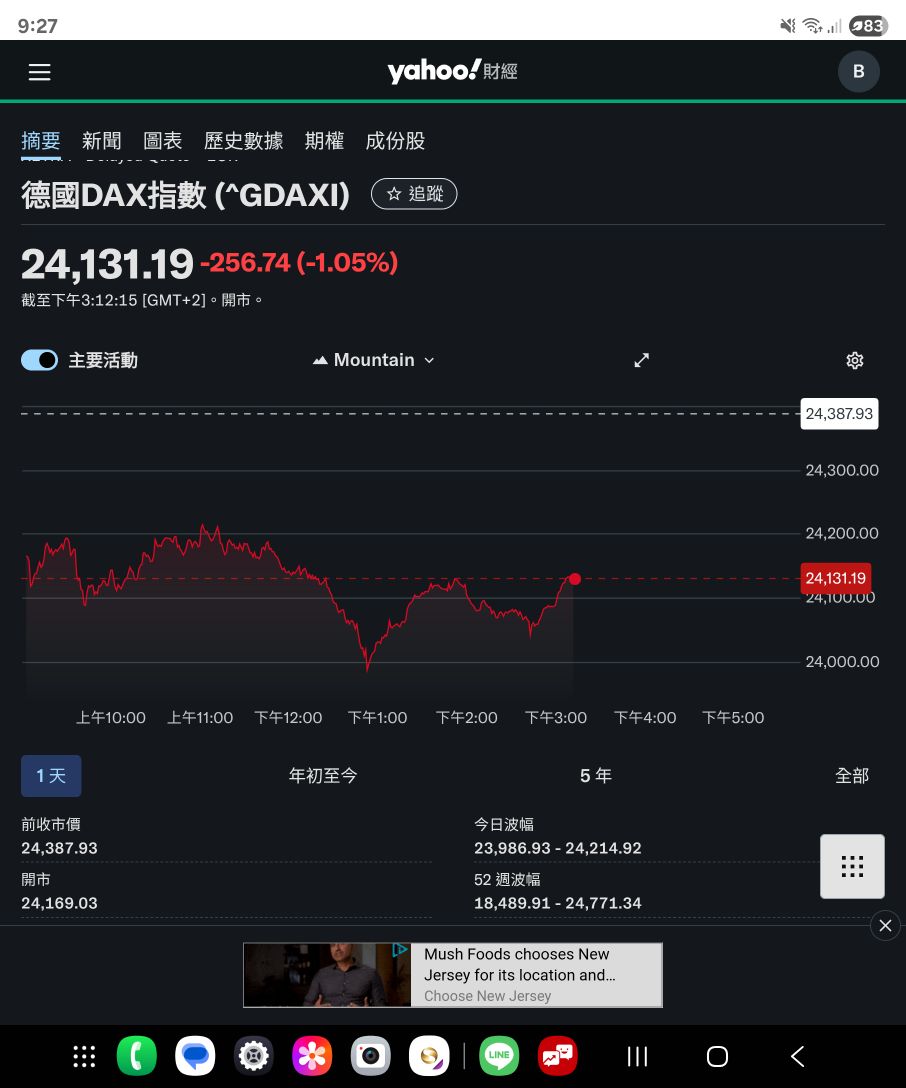The height and width of the screenshot is (1088, 906).
Task: Toggle the 主要活動 switch off
Action: [x=39, y=360]
